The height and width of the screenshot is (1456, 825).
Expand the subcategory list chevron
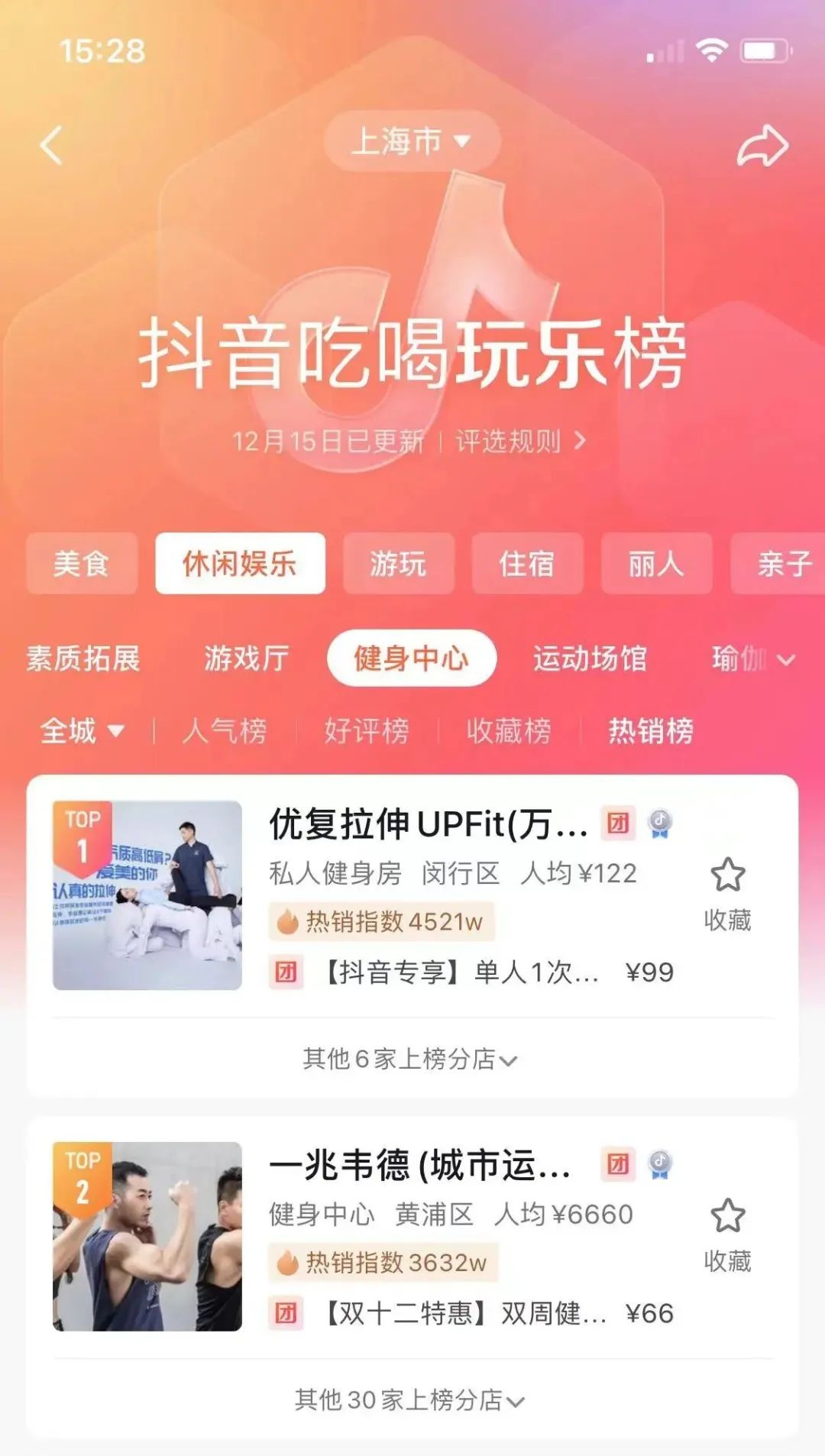(x=787, y=659)
